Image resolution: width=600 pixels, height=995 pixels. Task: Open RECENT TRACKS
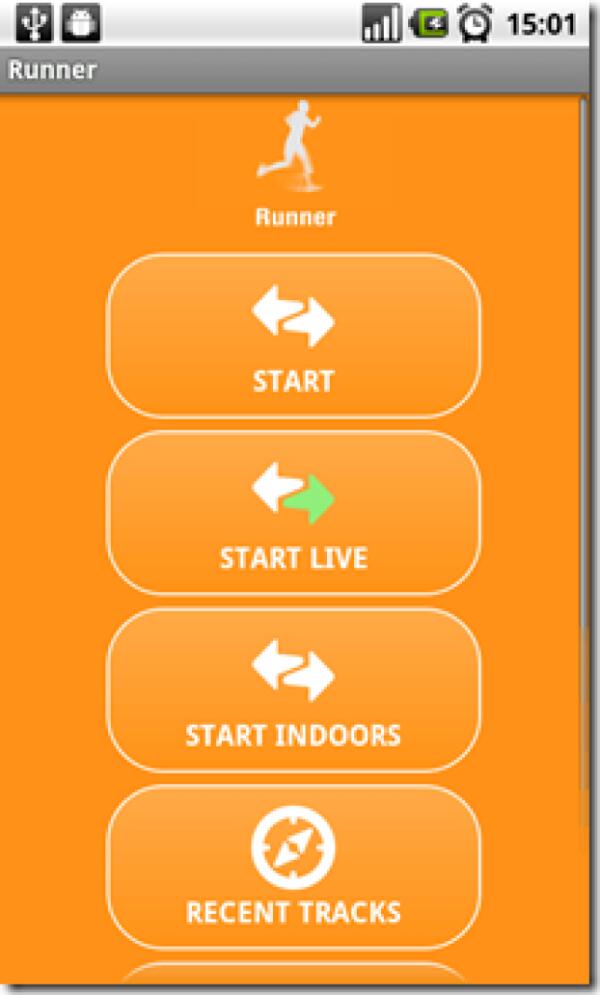pyautogui.click(x=293, y=867)
